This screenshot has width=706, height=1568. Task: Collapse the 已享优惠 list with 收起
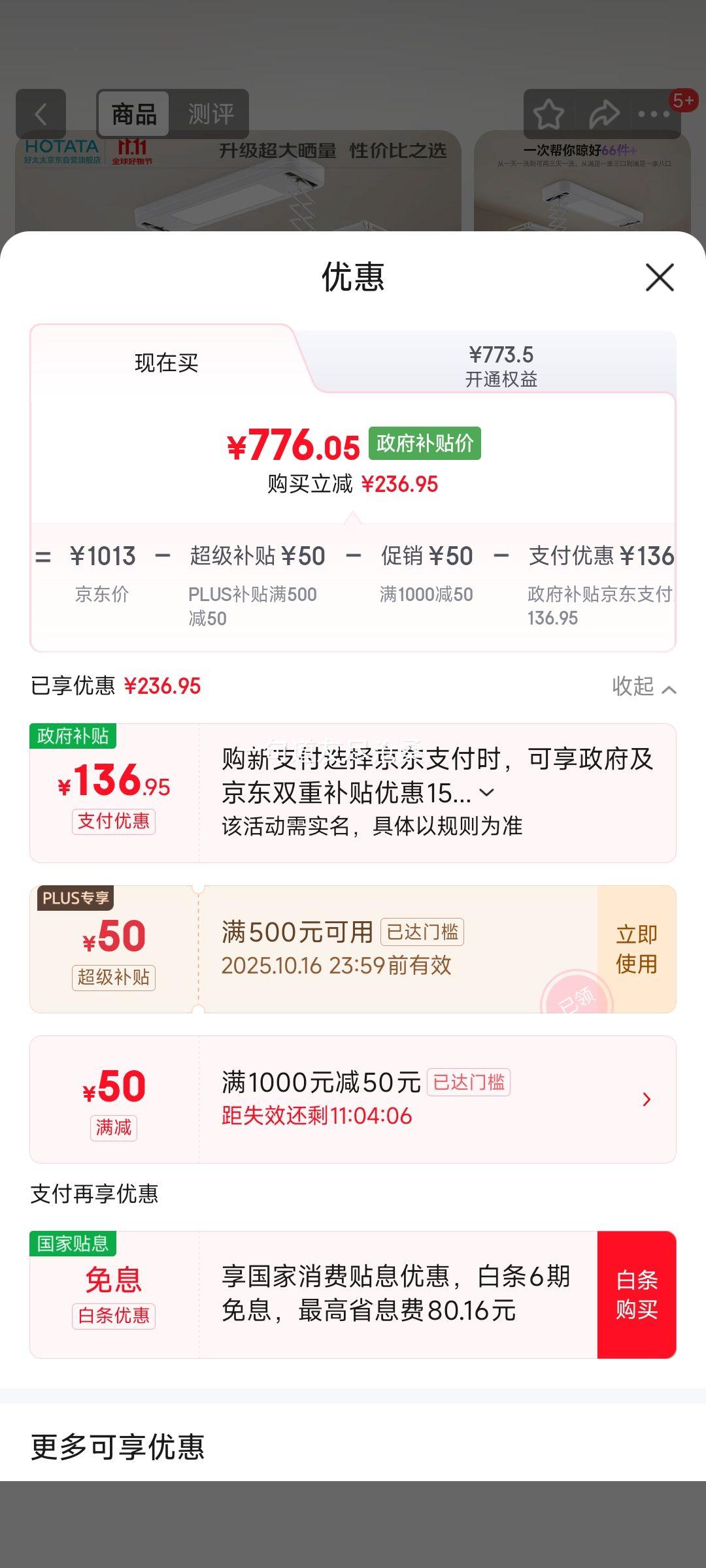(x=643, y=687)
